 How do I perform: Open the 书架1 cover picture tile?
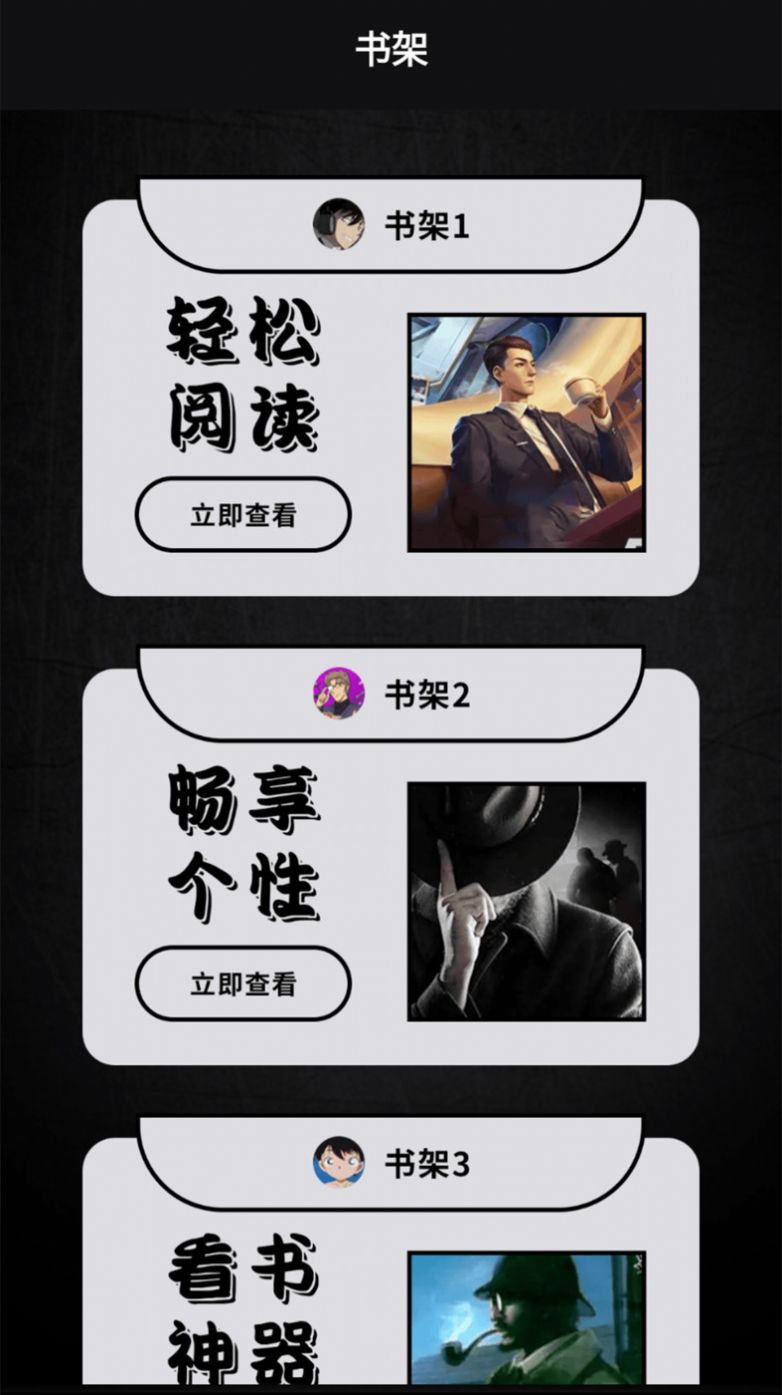(526, 433)
